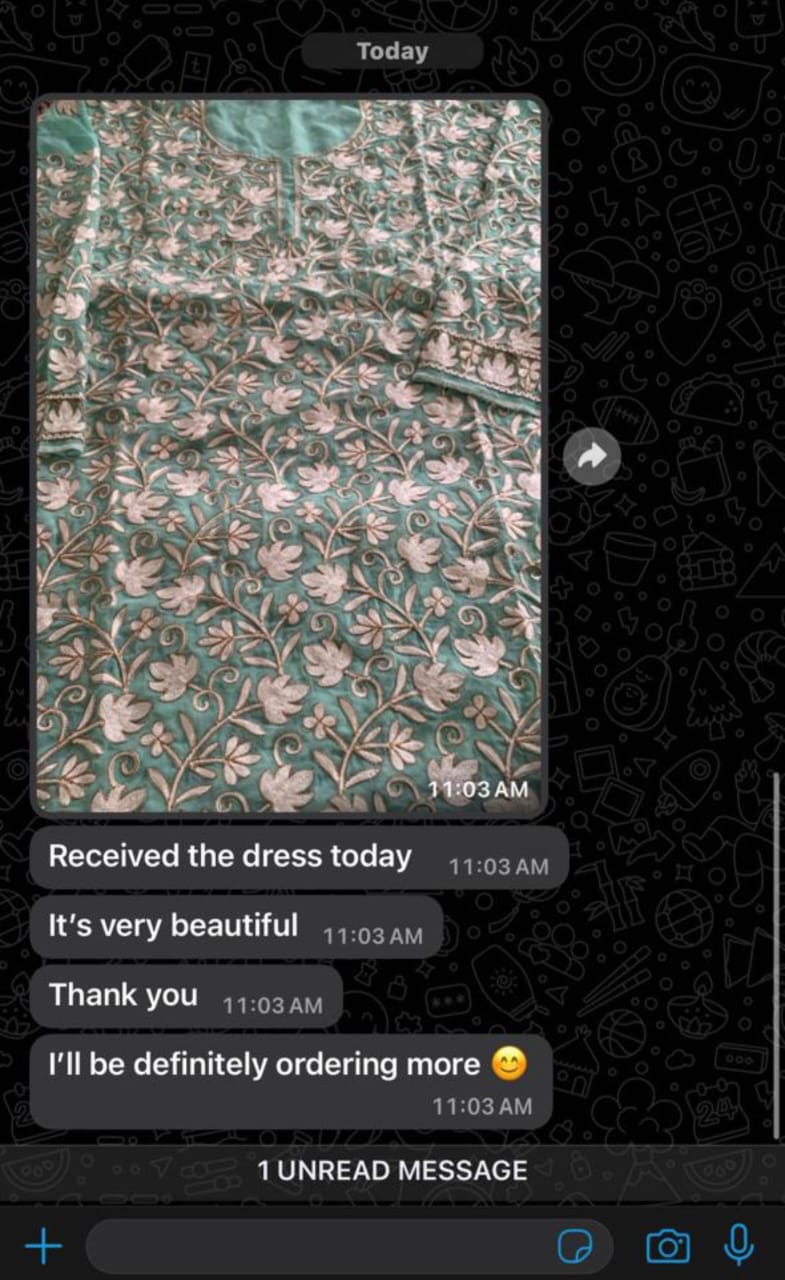Open the attachment plus menu

coord(43,1246)
